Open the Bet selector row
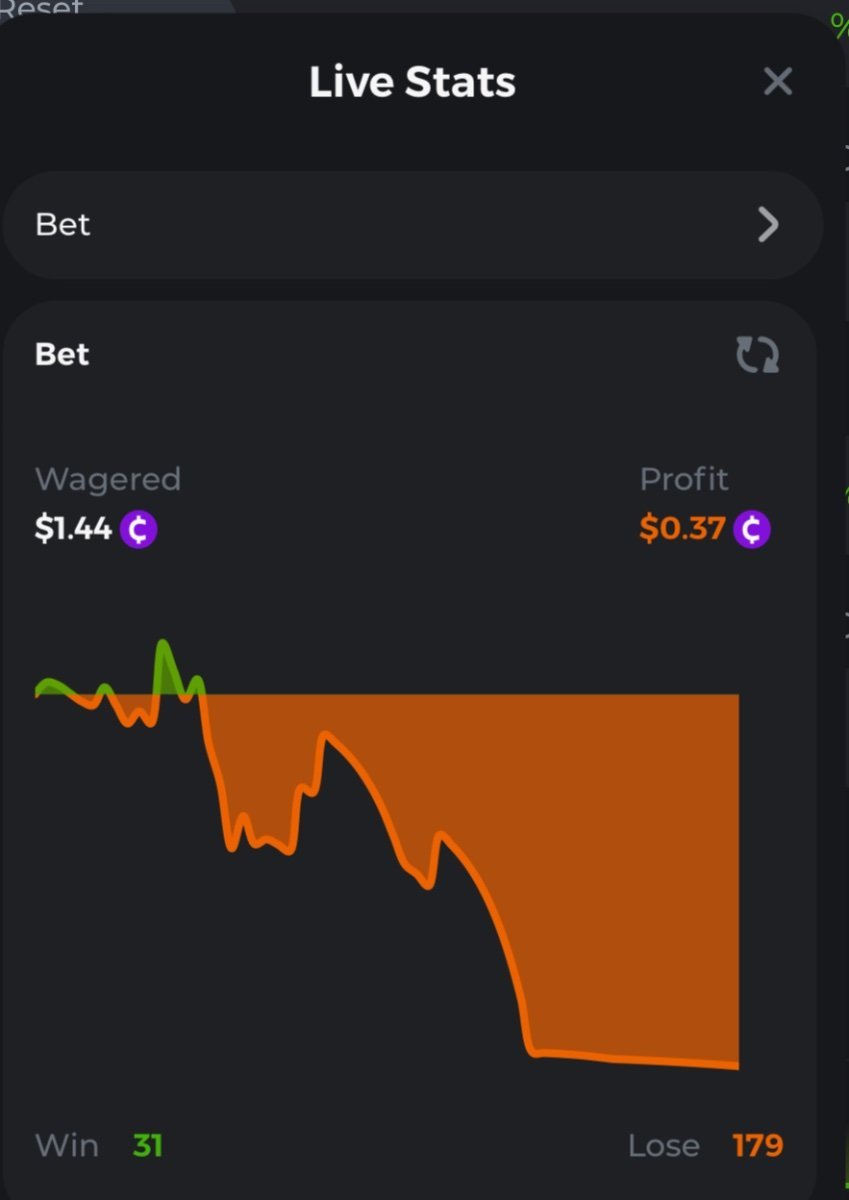Screen dimensions: 849x1200 pyautogui.click(x=412, y=225)
